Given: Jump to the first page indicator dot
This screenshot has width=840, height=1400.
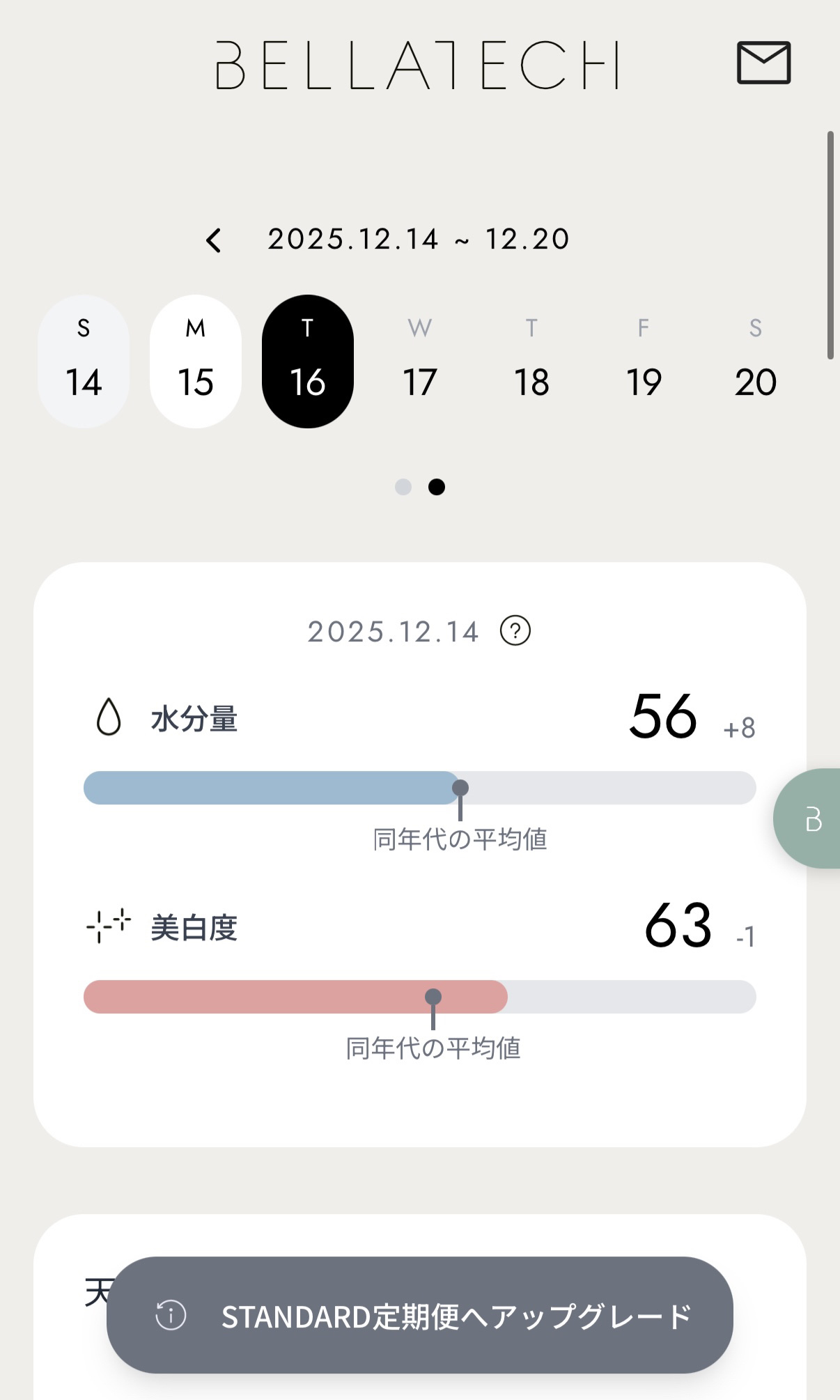Looking at the screenshot, I should 403,487.
